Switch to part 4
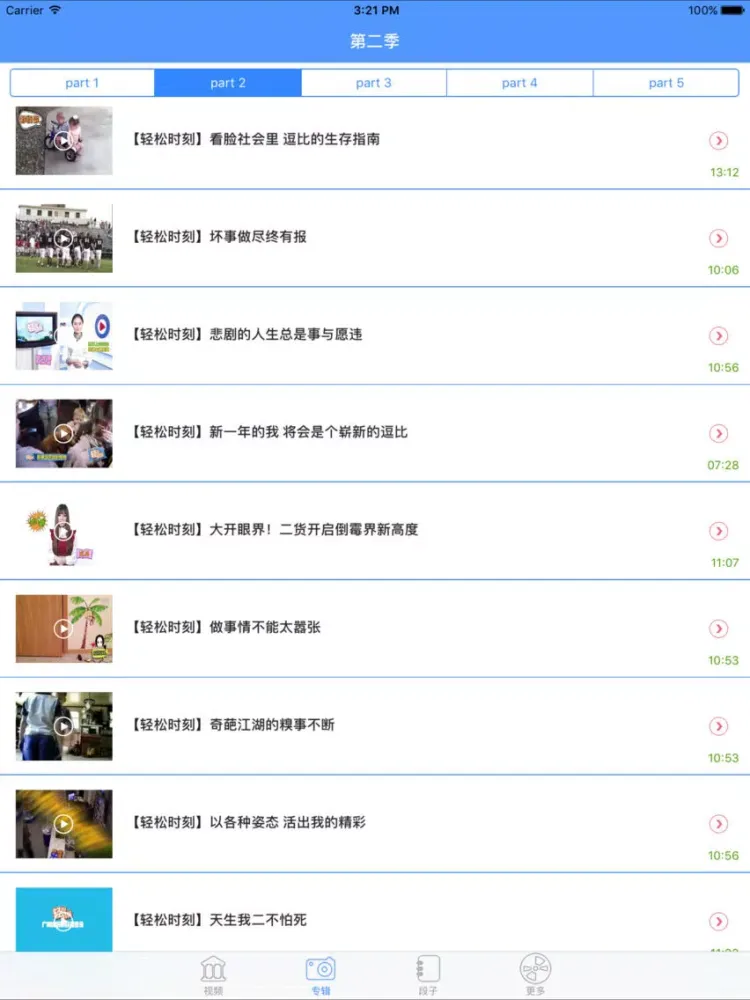The width and height of the screenshot is (750, 1000). [520, 83]
